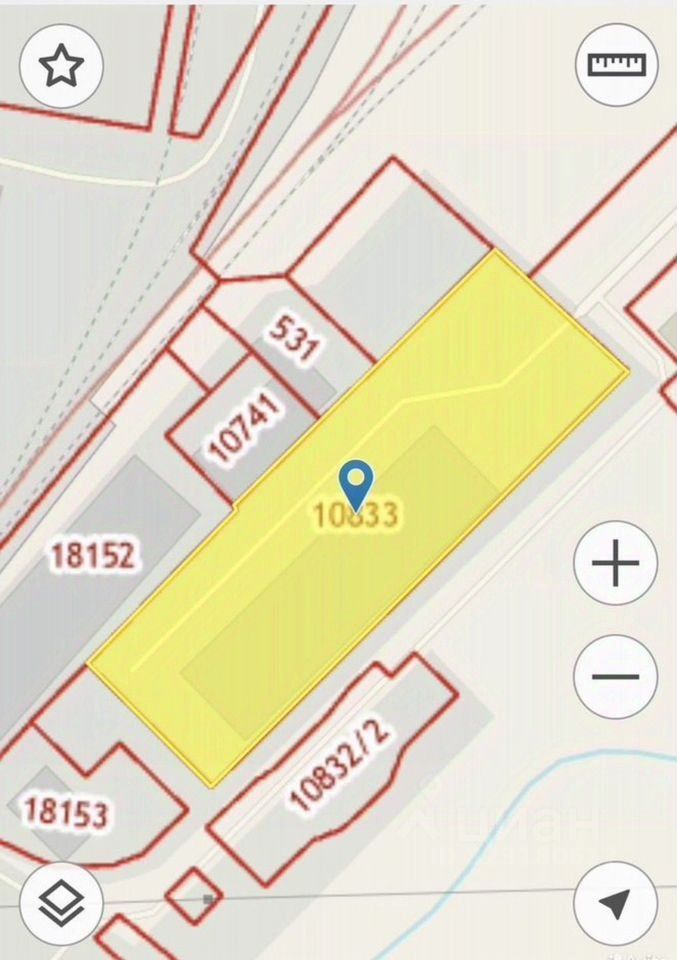Tap the blue pin on parcel 10833
This screenshot has height=960, width=677.
[356, 485]
